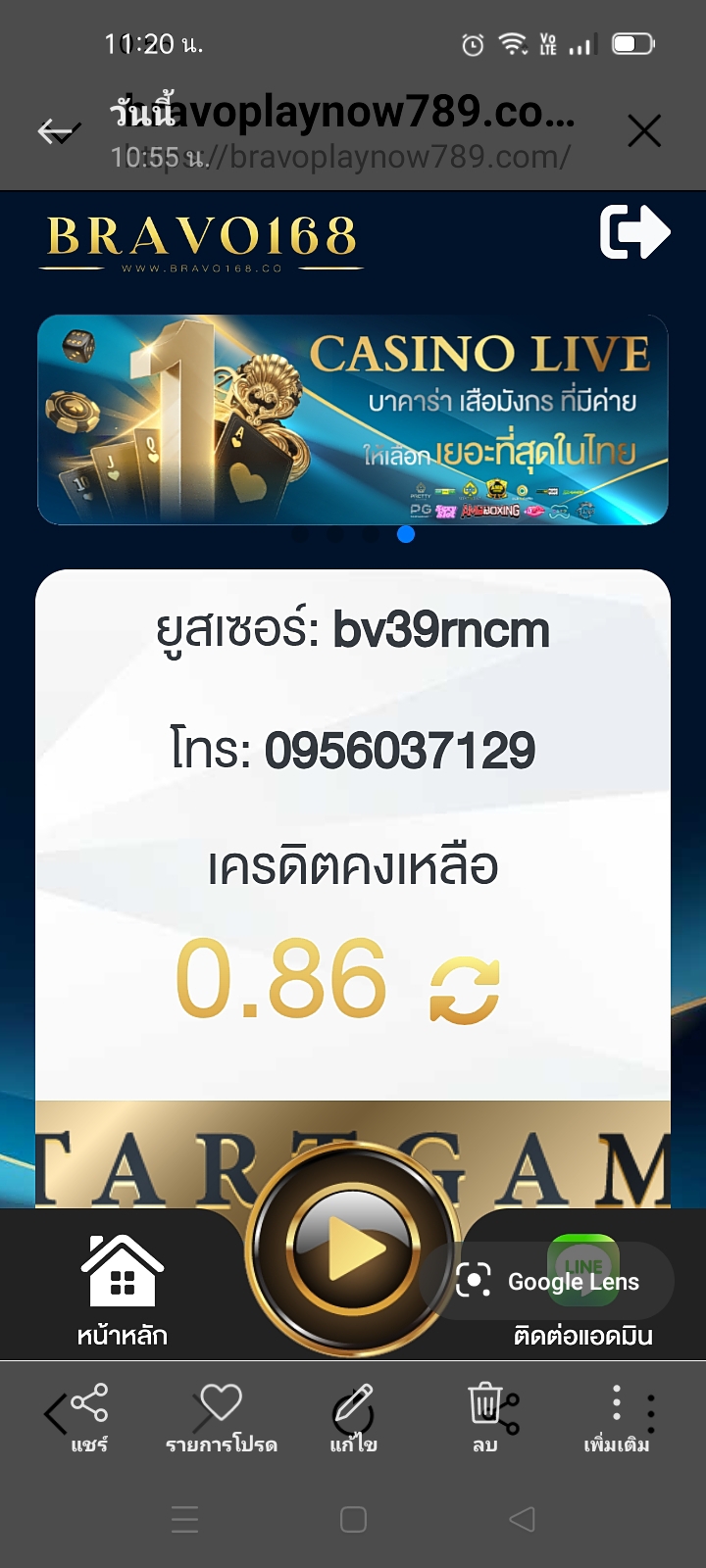Delete this image using ลบ
This screenshot has width=706, height=1568.
coord(485,1416)
